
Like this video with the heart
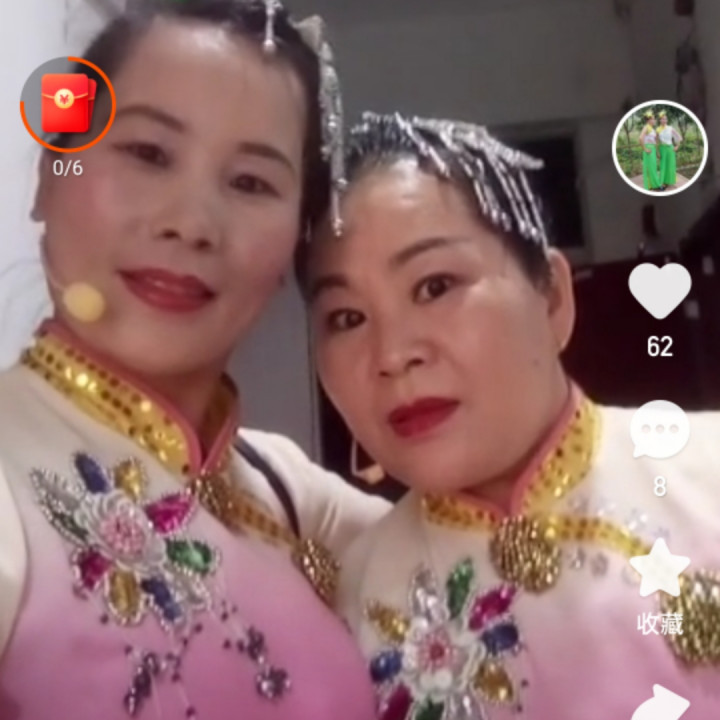pyautogui.click(x=660, y=291)
